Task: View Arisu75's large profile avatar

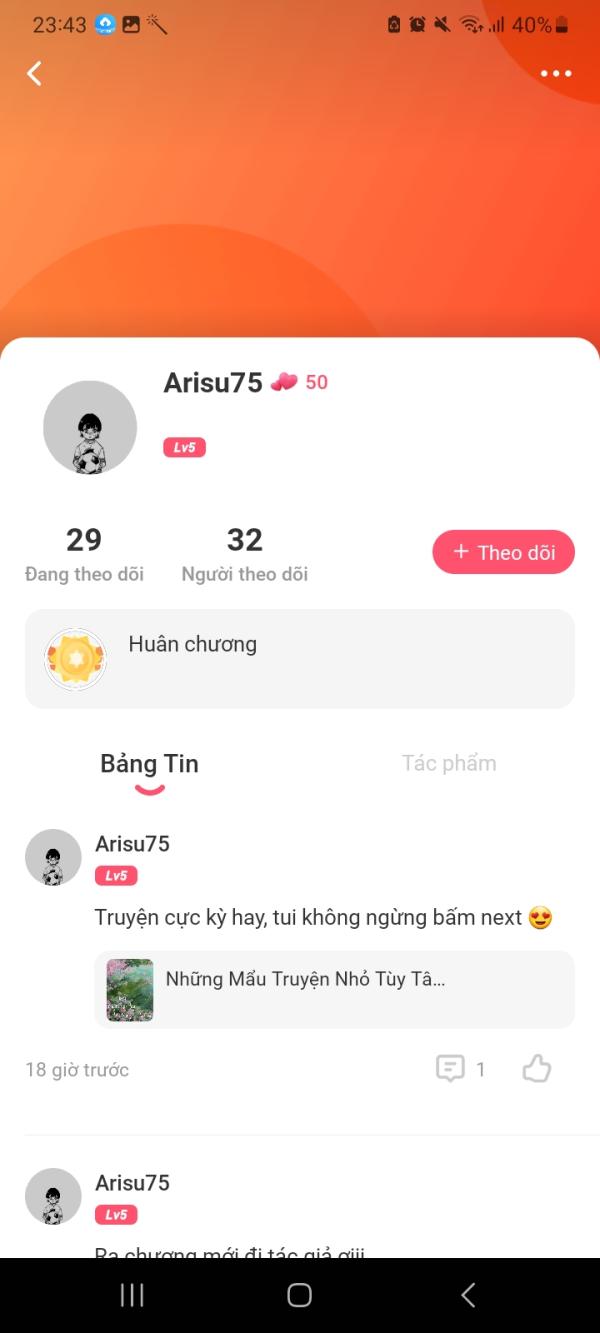Action: tap(90, 427)
